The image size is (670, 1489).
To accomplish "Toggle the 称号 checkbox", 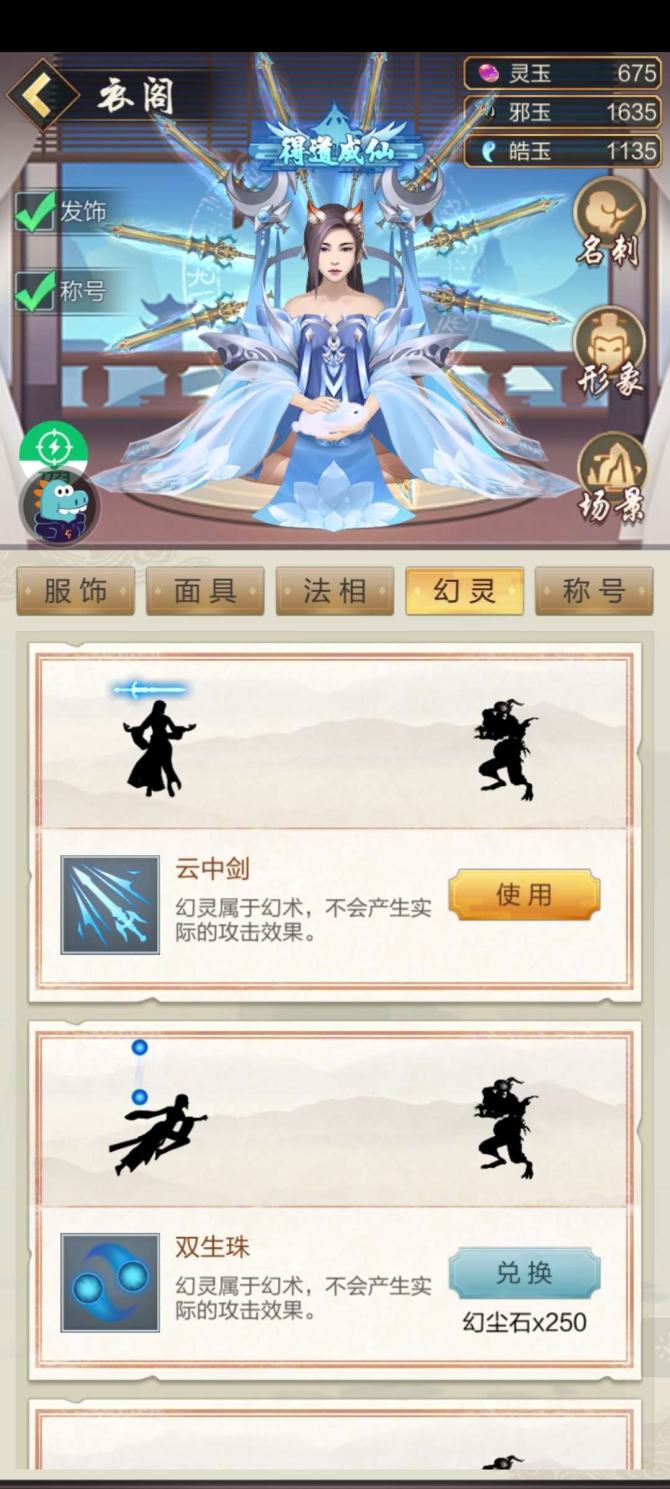I will coord(36,291).
